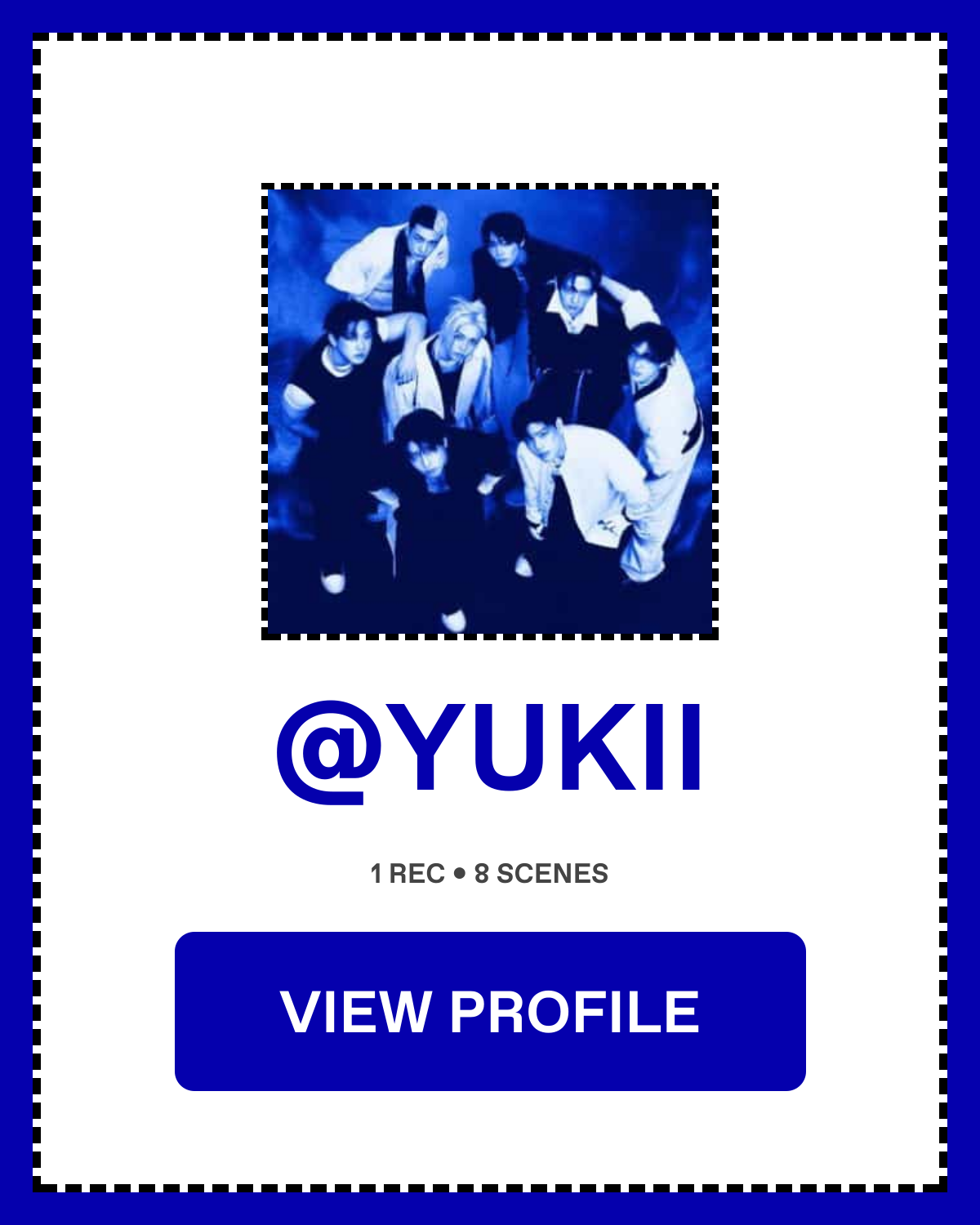Tap the View Profile button
Screen dimensions: 980x1225
pyautogui.click(x=490, y=1011)
